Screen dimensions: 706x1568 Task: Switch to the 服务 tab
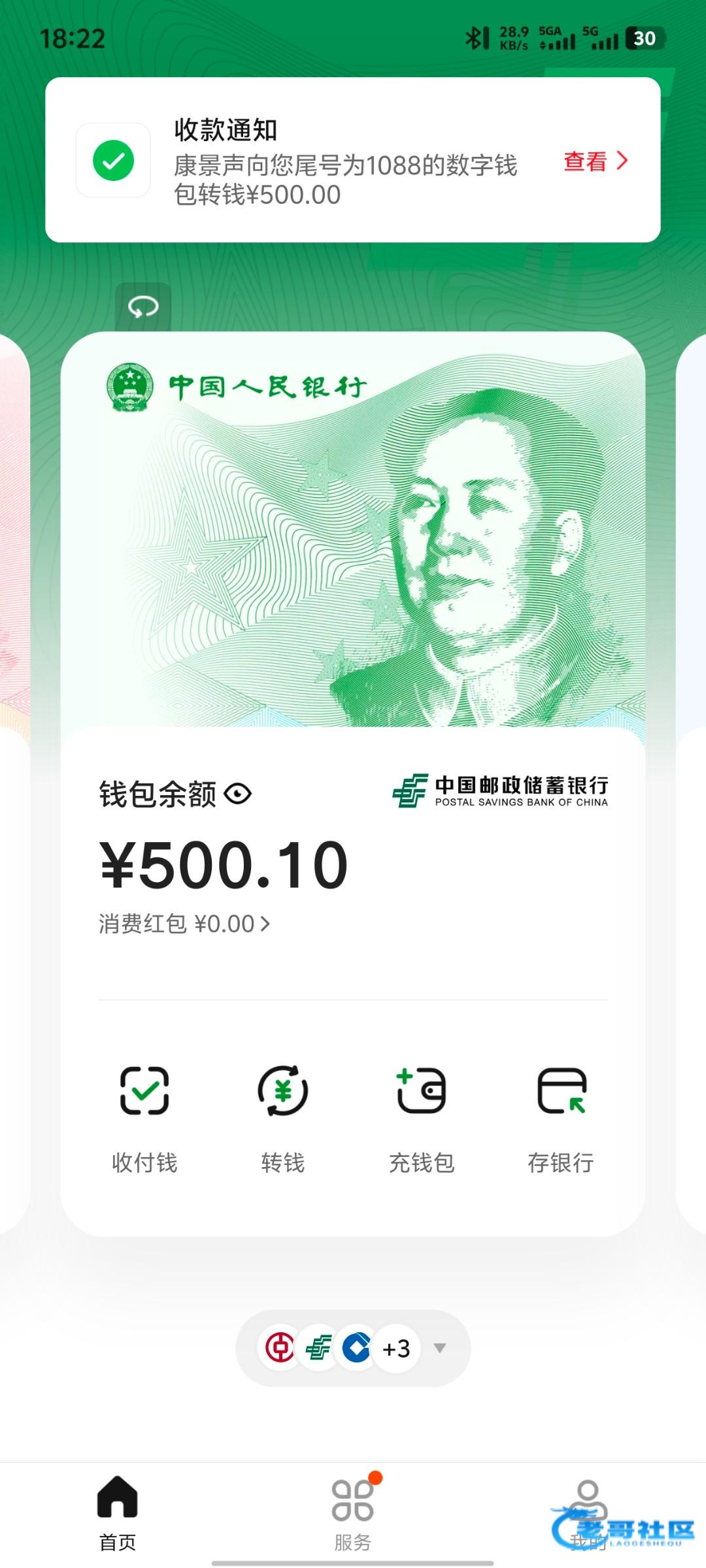point(353,1514)
